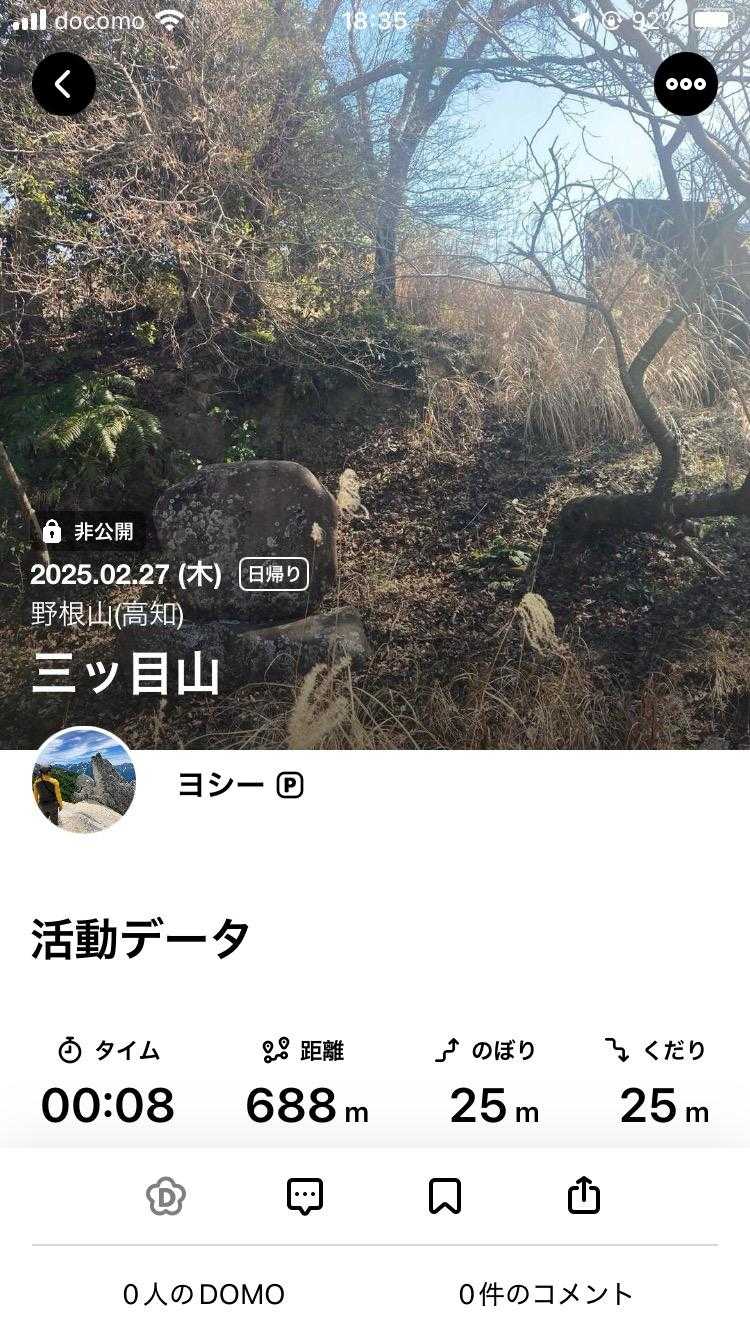
Task: View the 0人のDOMO list
Action: coord(204,1294)
